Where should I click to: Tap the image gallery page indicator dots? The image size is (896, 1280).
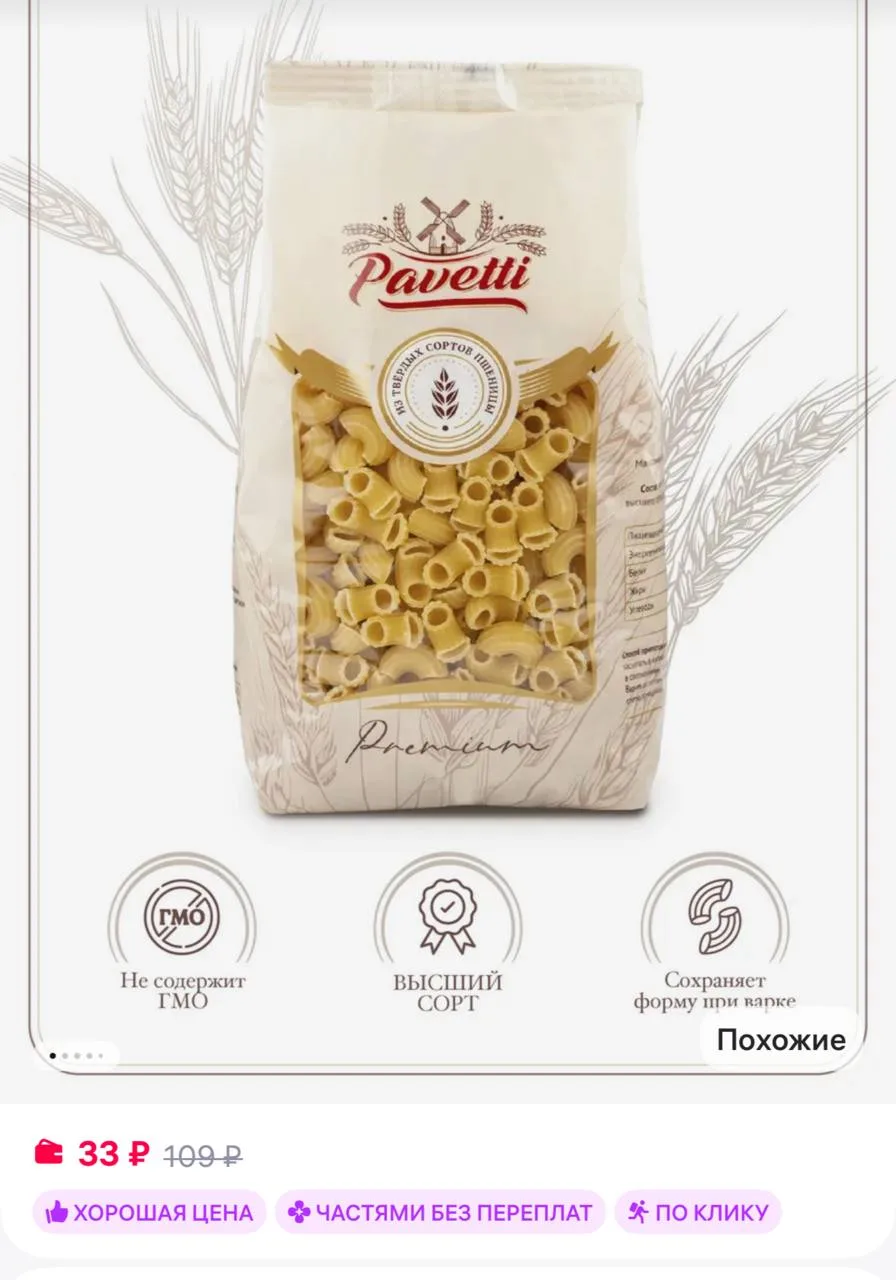pos(77,1055)
